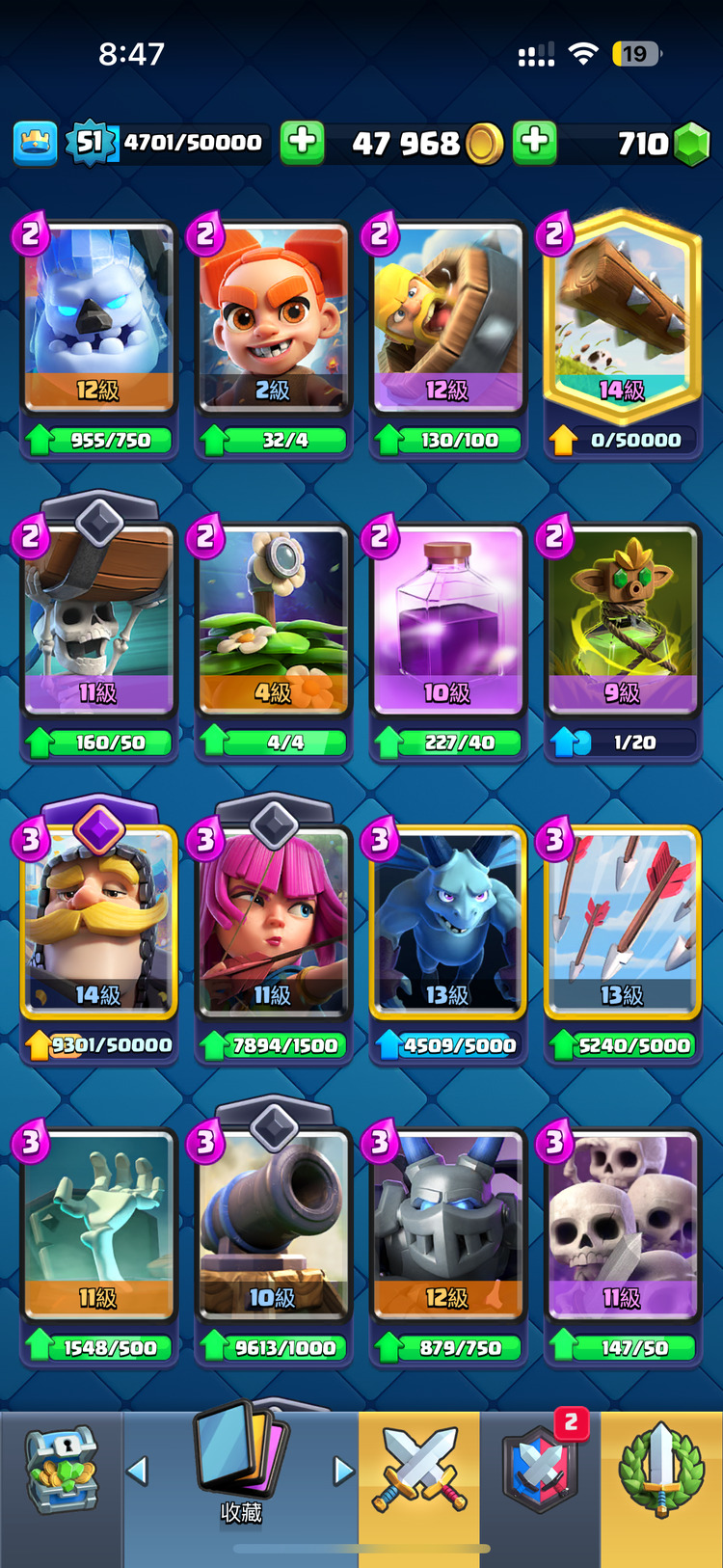The image size is (723, 1568).
Task: Select the Knight level 14 card
Action: pyautogui.click(x=97, y=921)
